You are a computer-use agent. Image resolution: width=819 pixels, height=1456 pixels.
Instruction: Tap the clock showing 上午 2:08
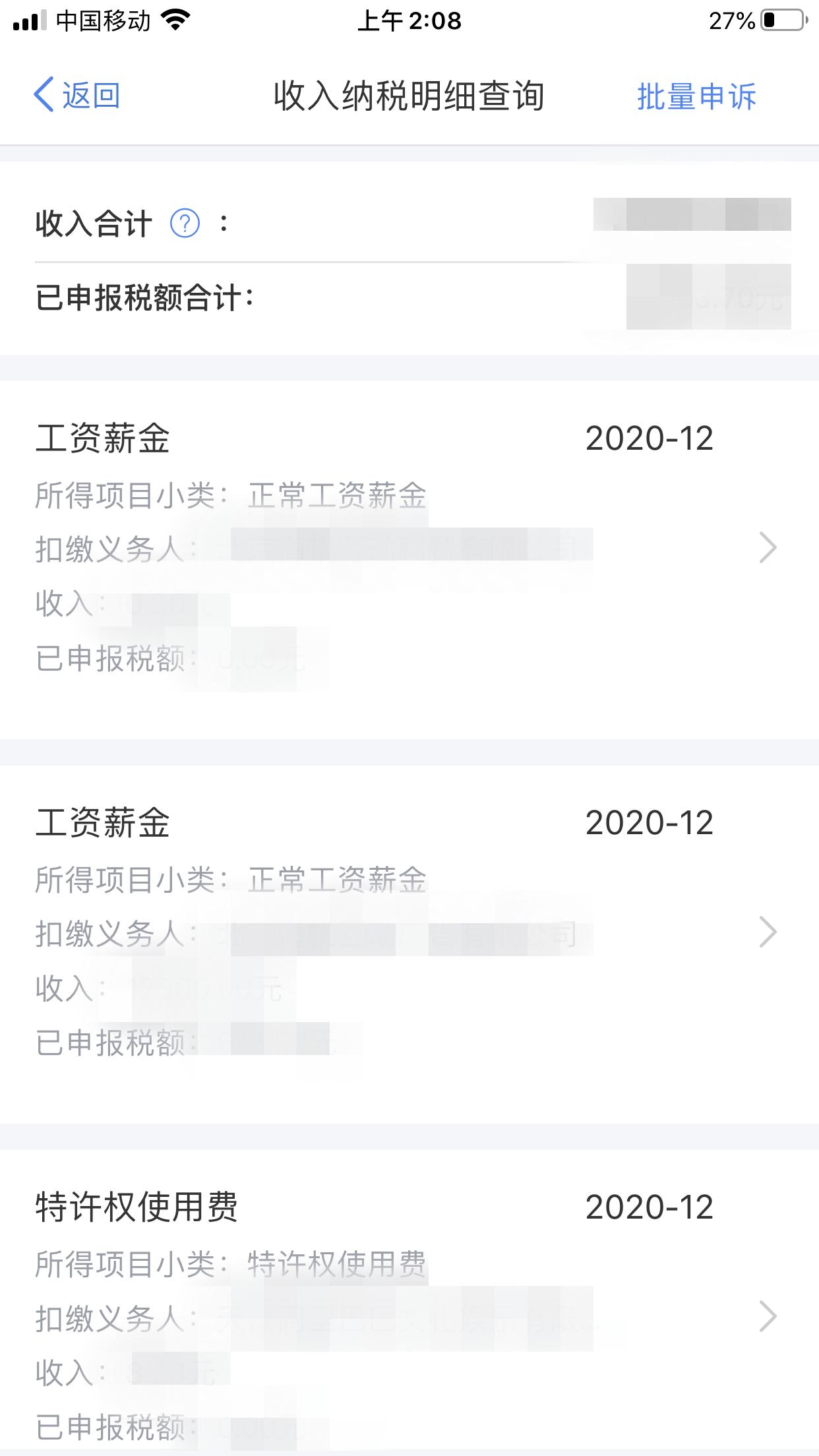click(409, 21)
